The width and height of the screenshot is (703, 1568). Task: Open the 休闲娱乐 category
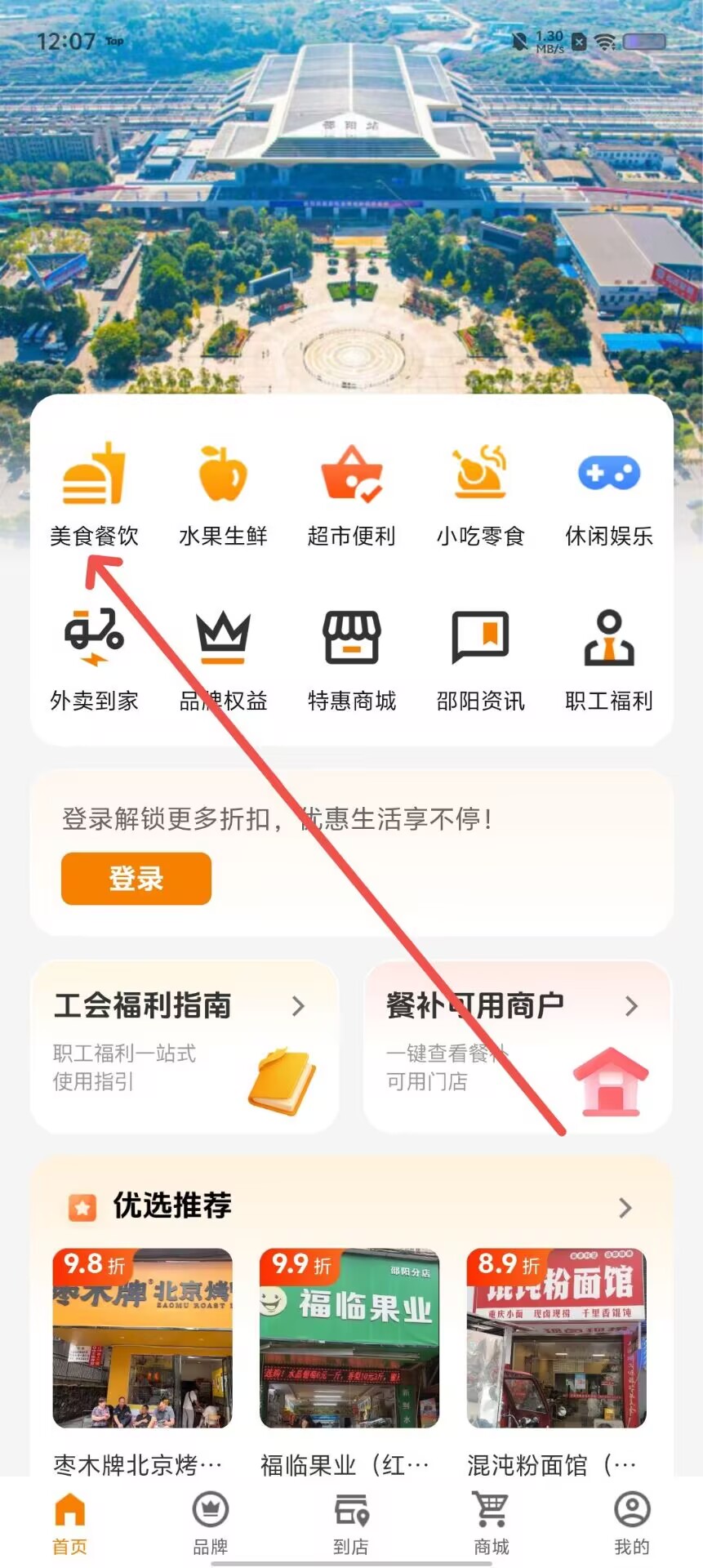(x=609, y=495)
